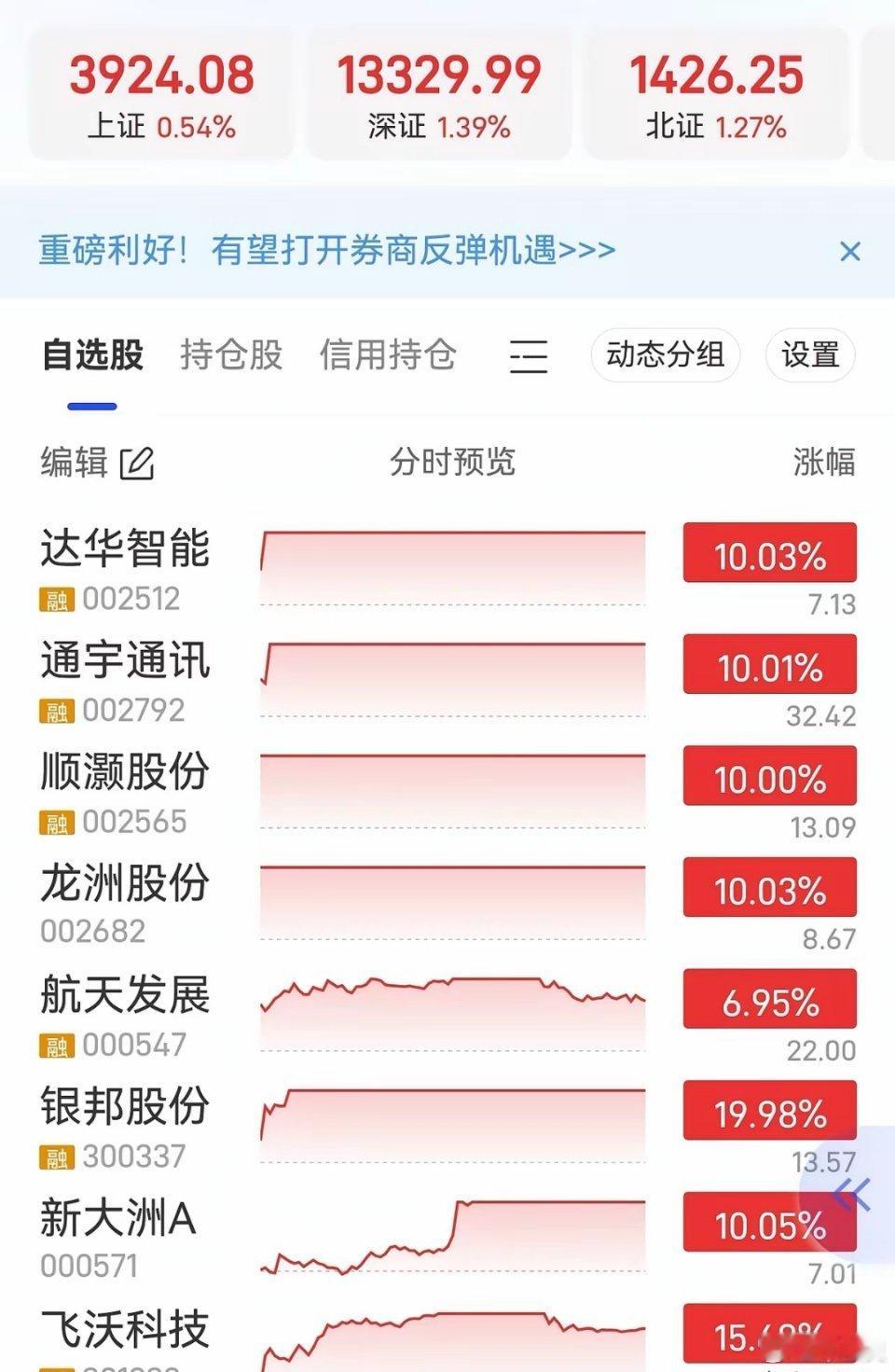Click the edit pencil icon beside 编辑
This screenshot has width=895, height=1372.
pos(136,463)
